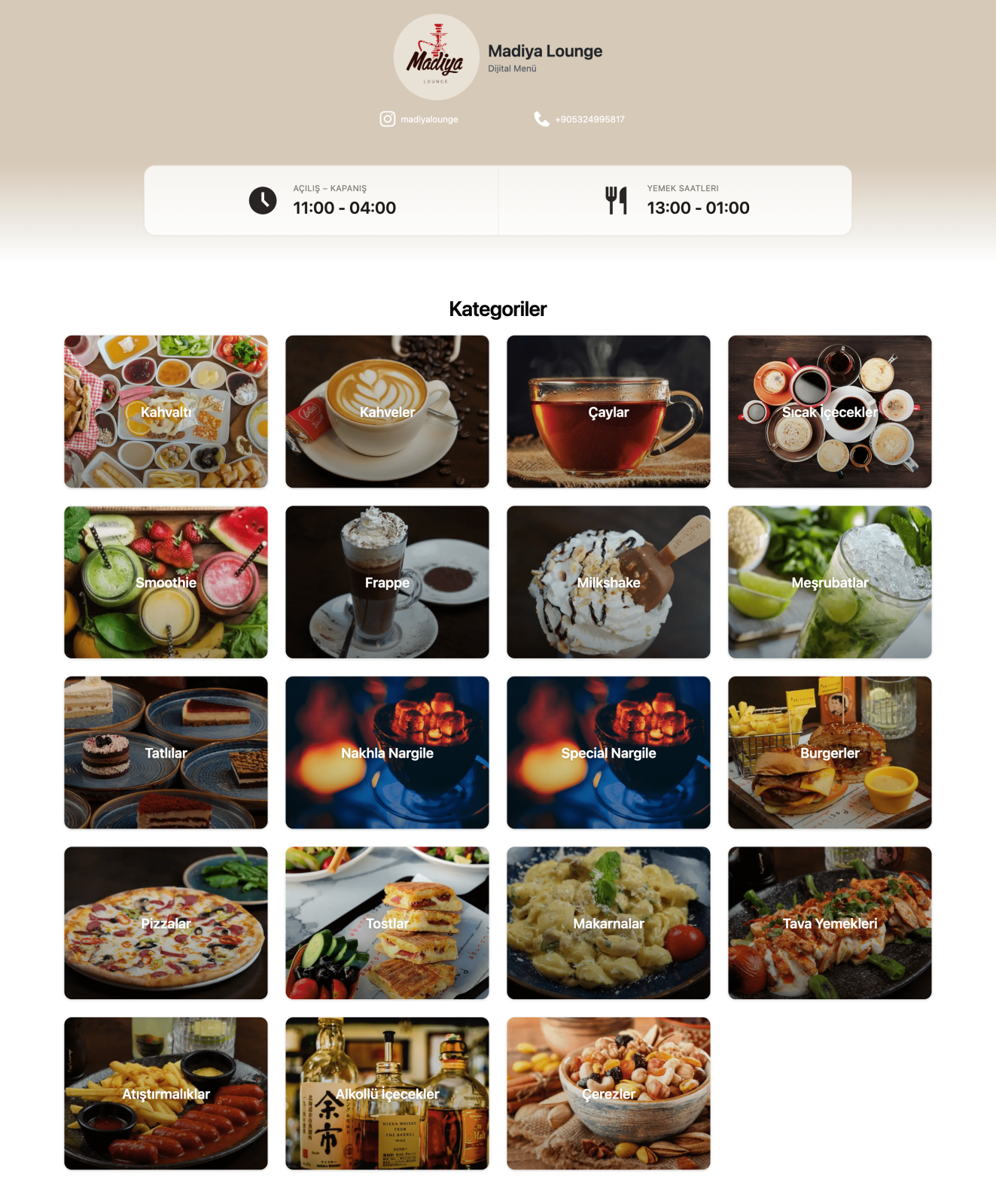Screen dimensions: 996x1204
Task: View the Çaylar category
Action: click(608, 412)
